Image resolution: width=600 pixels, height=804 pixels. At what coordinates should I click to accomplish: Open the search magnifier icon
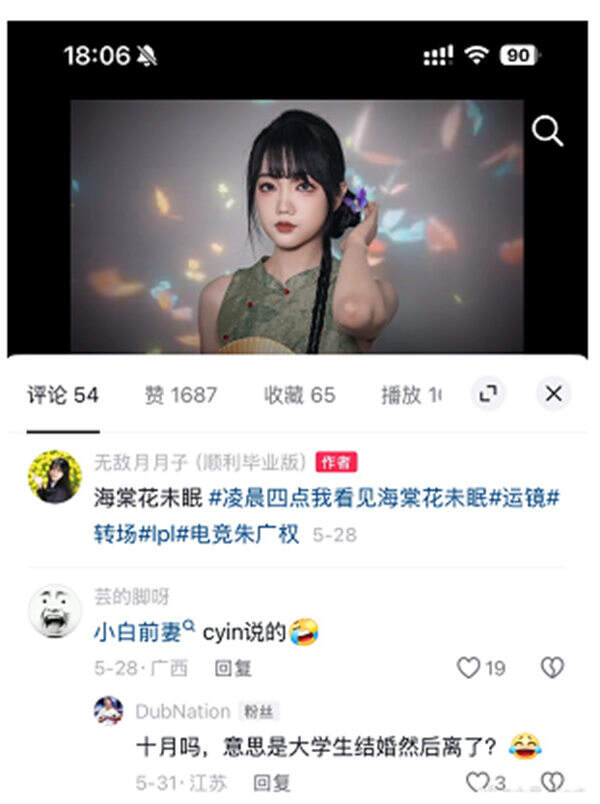547,131
